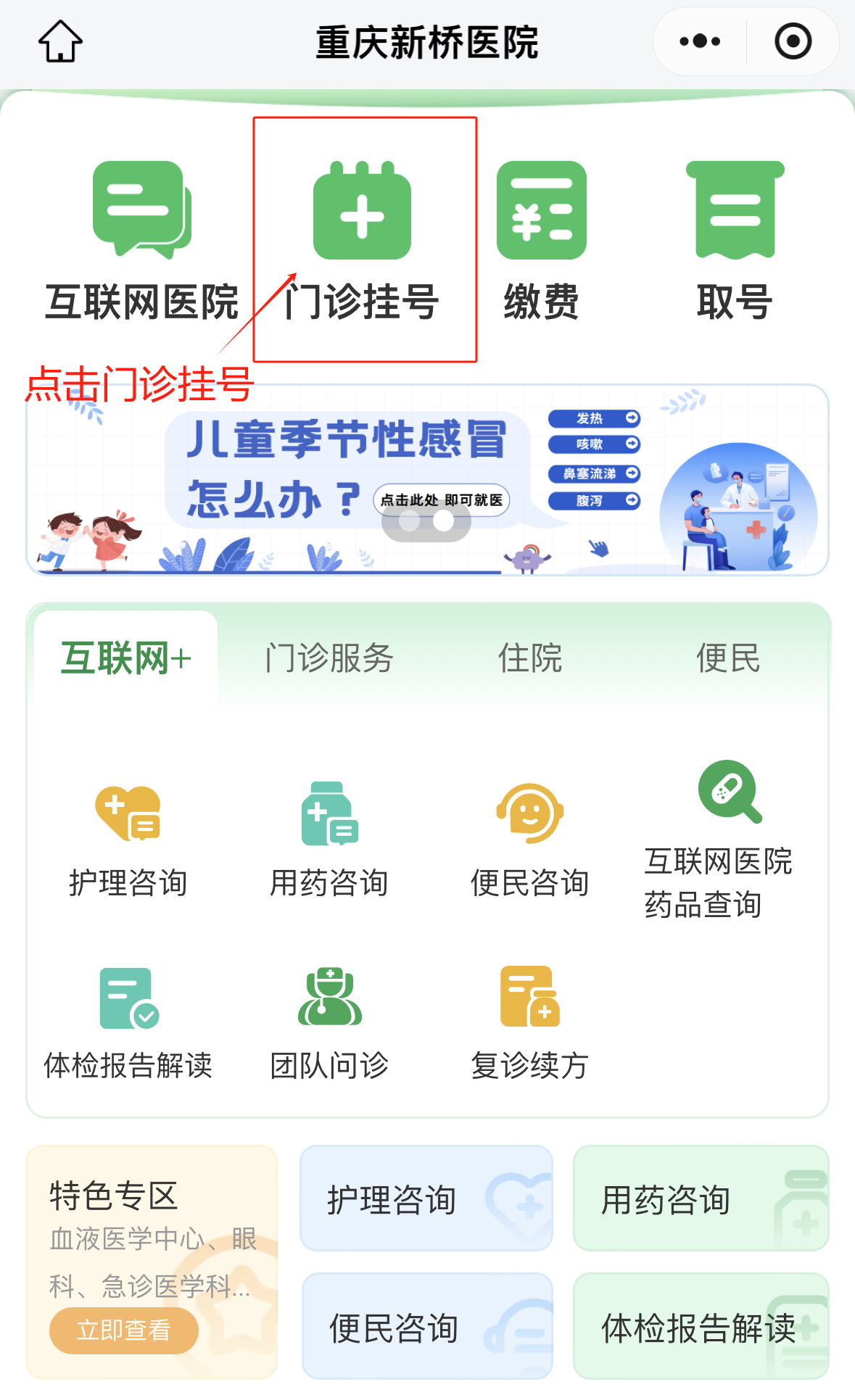Switch to the 便民 tab
Image resolution: width=855 pixels, height=1400 pixels.
728,658
